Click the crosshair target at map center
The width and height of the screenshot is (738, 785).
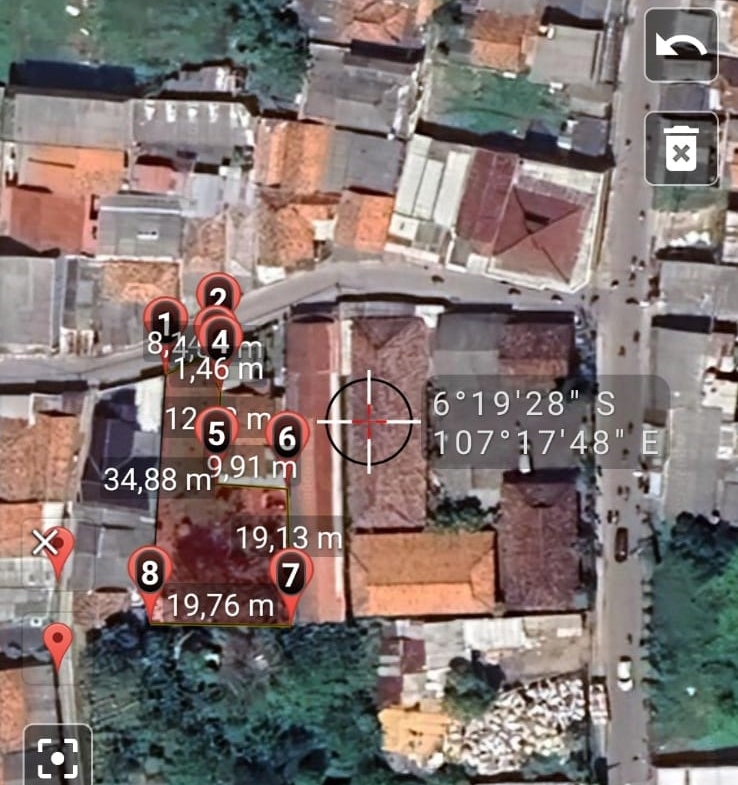click(370, 422)
